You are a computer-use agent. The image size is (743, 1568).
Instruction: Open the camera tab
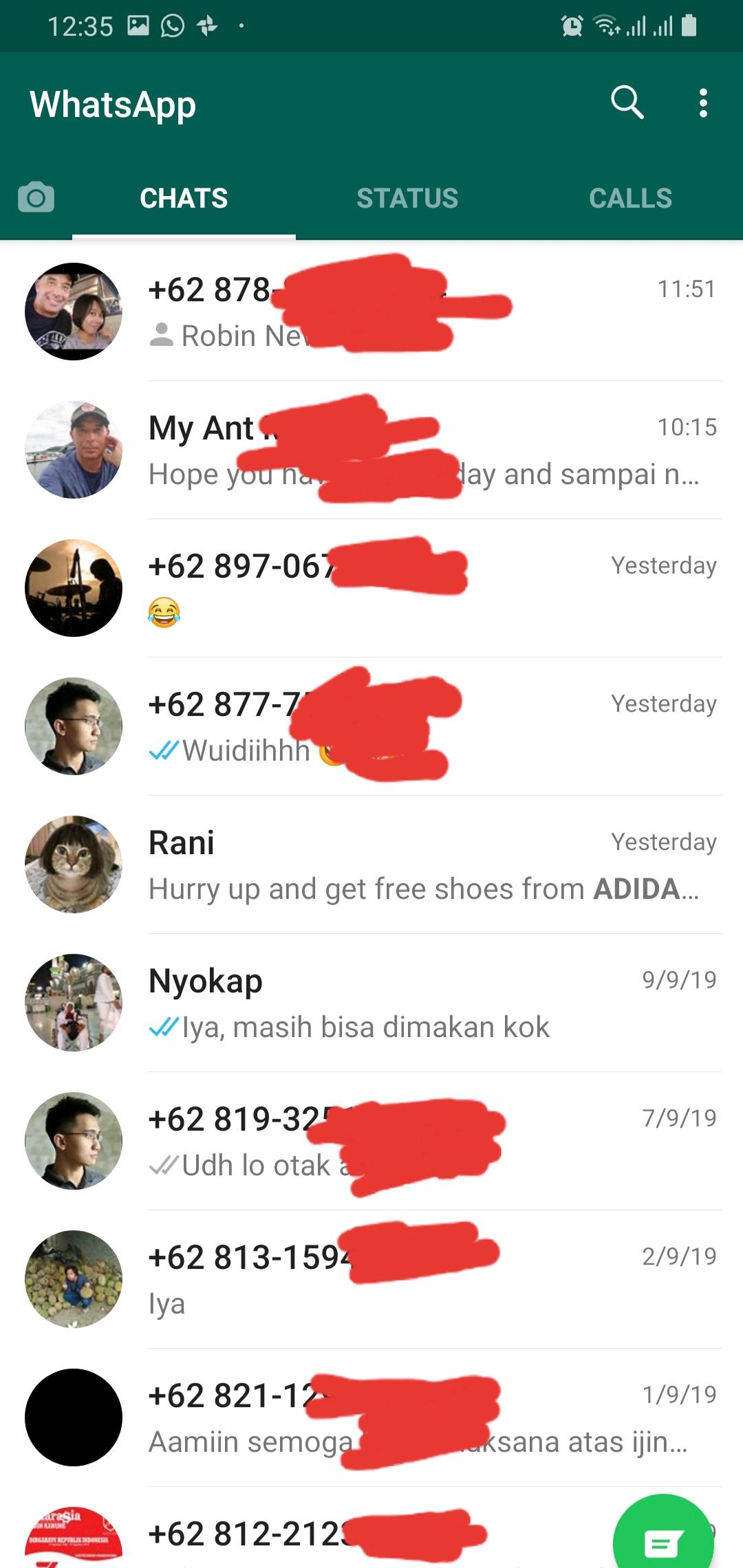click(x=36, y=198)
